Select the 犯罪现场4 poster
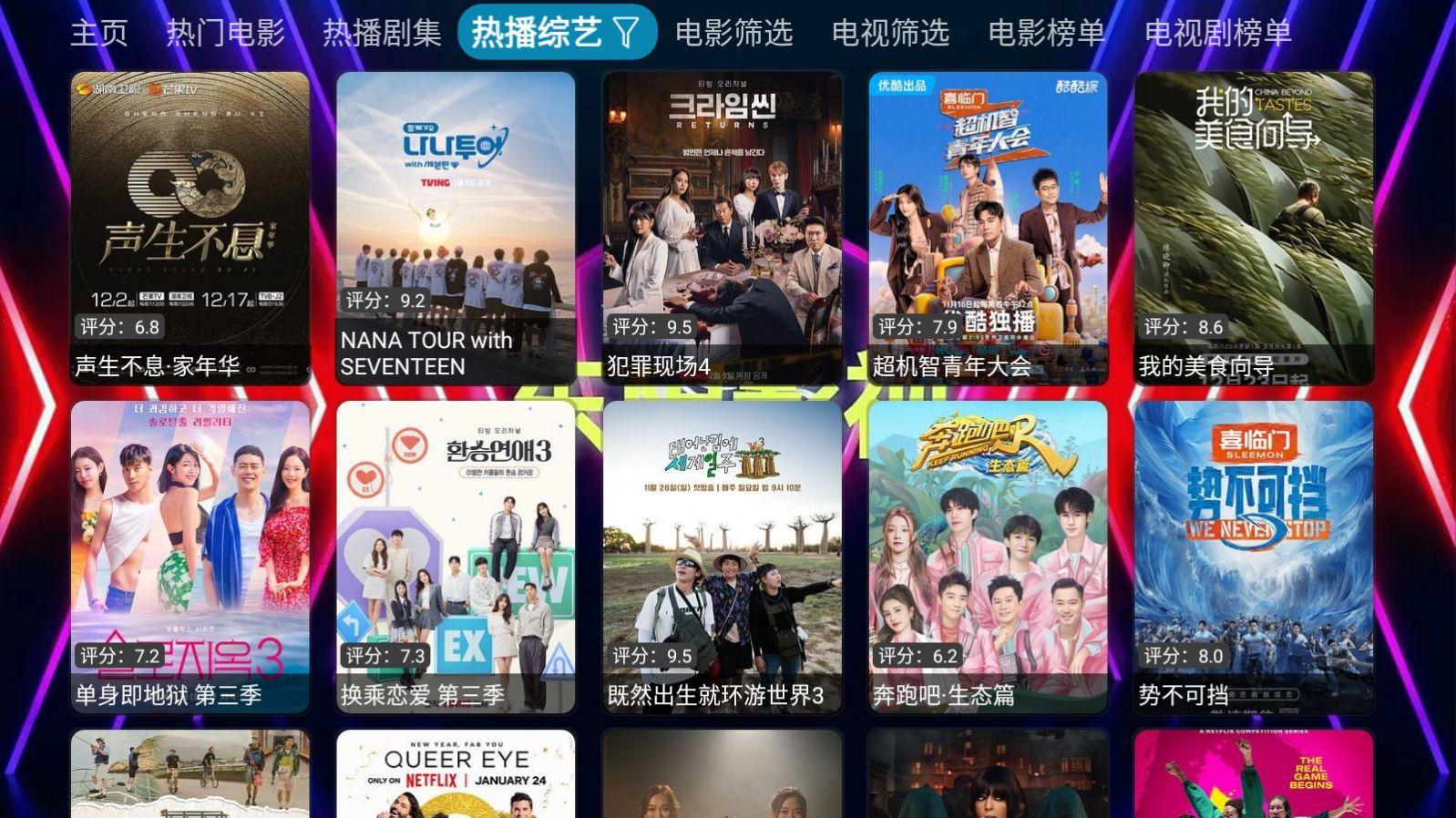 pyautogui.click(x=722, y=228)
